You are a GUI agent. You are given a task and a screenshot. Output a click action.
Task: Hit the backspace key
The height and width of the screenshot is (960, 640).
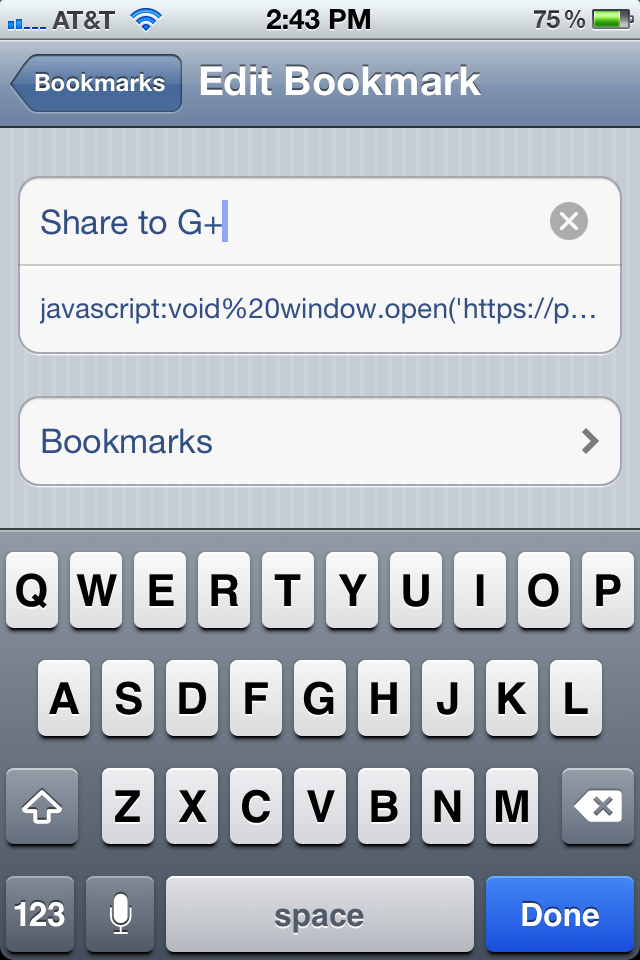pyautogui.click(x=597, y=807)
